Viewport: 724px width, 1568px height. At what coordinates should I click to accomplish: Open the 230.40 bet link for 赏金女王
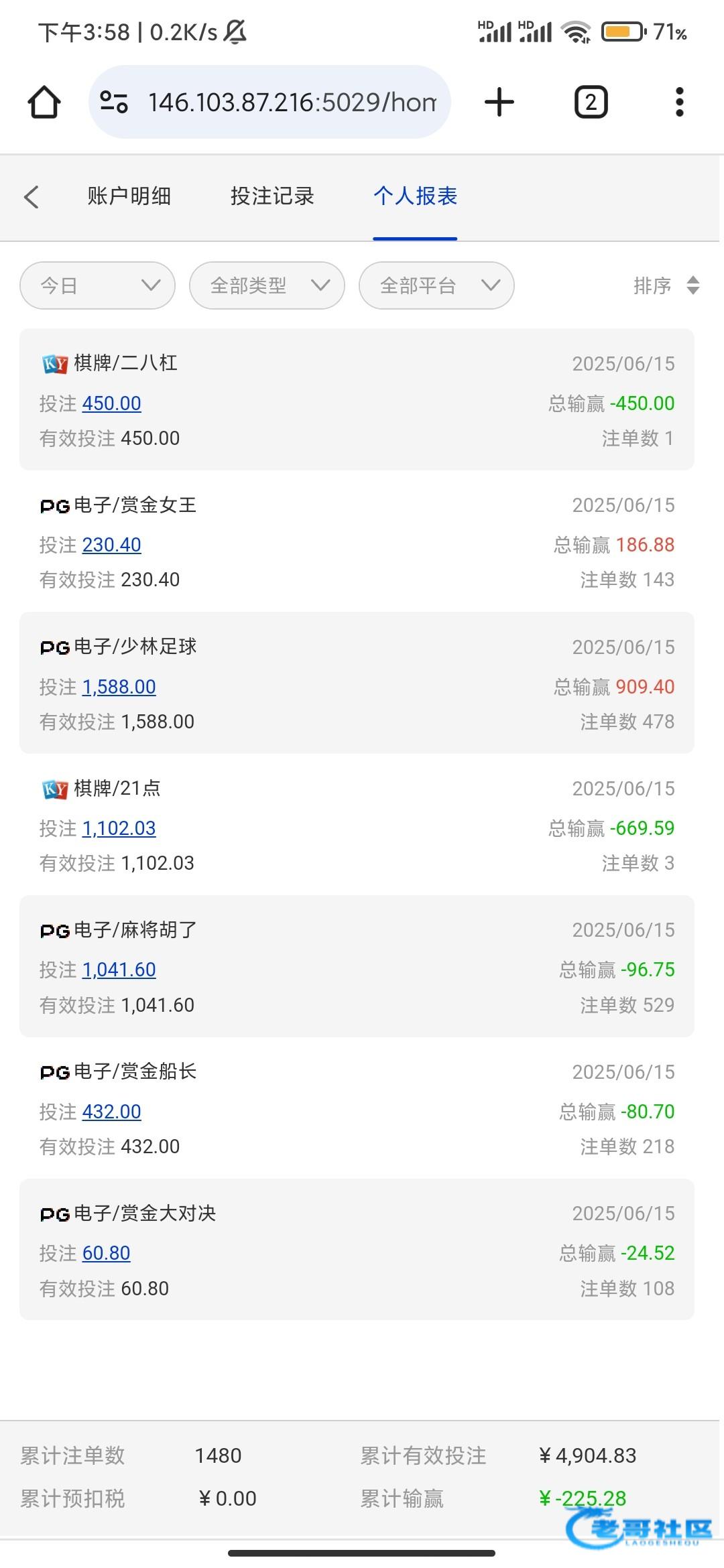pos(111,545)
